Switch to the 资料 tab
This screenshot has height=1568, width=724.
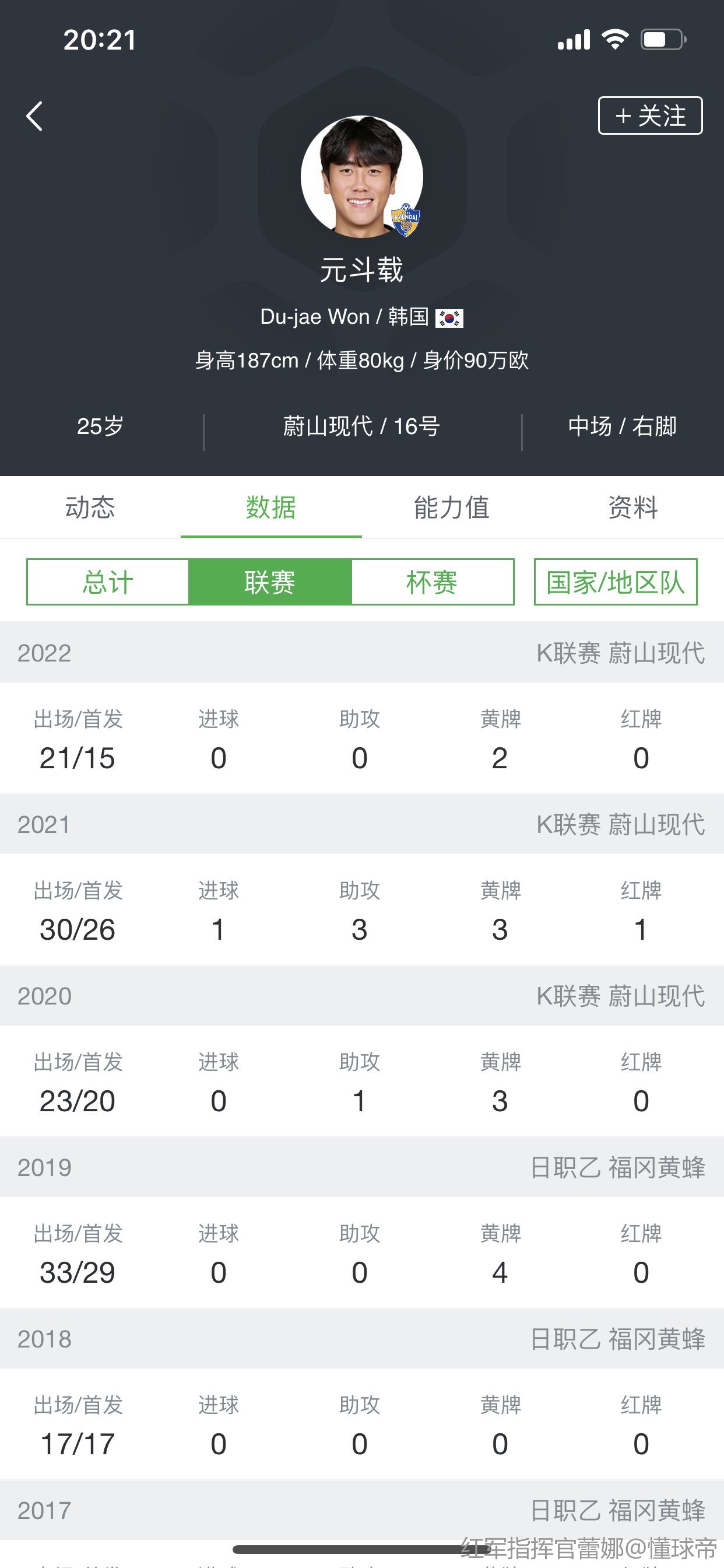633,507
